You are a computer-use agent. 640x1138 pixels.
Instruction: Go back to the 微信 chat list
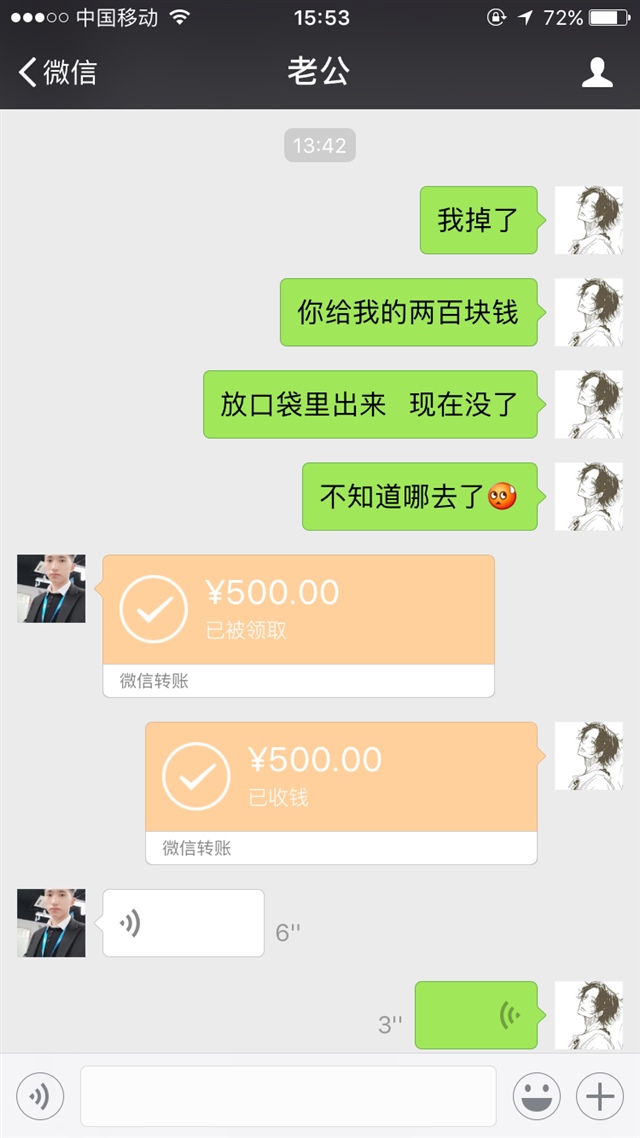tap(58, 72)
